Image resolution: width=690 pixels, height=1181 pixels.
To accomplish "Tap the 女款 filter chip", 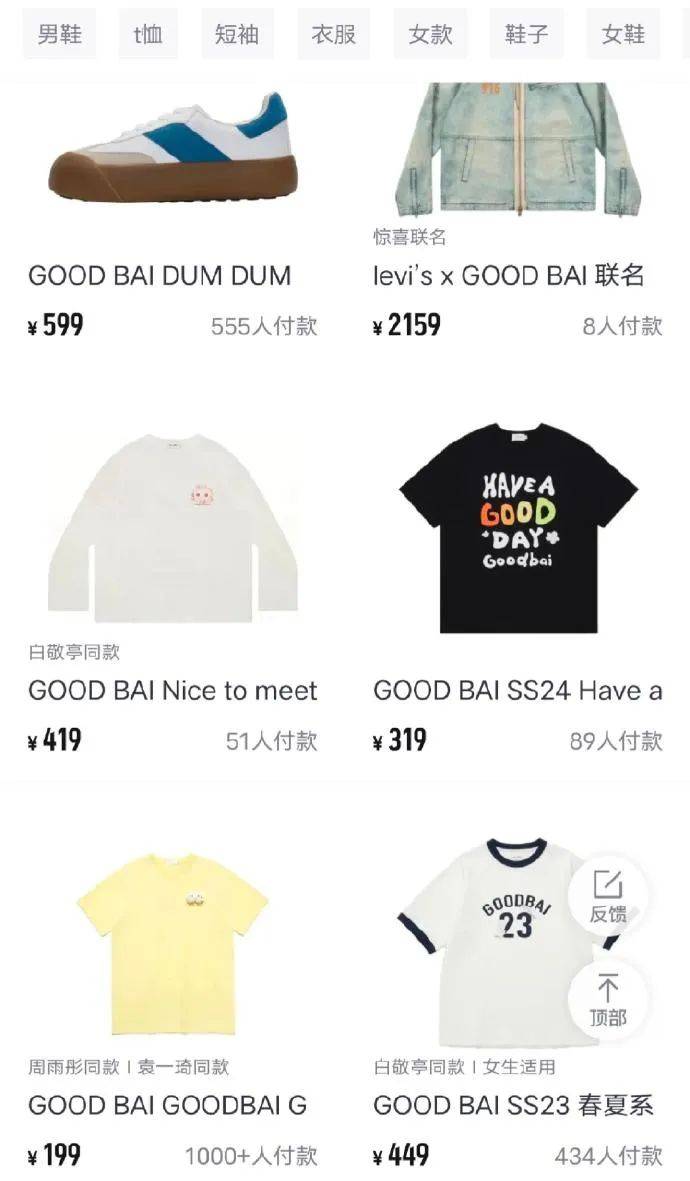I will tap(430, 34).
